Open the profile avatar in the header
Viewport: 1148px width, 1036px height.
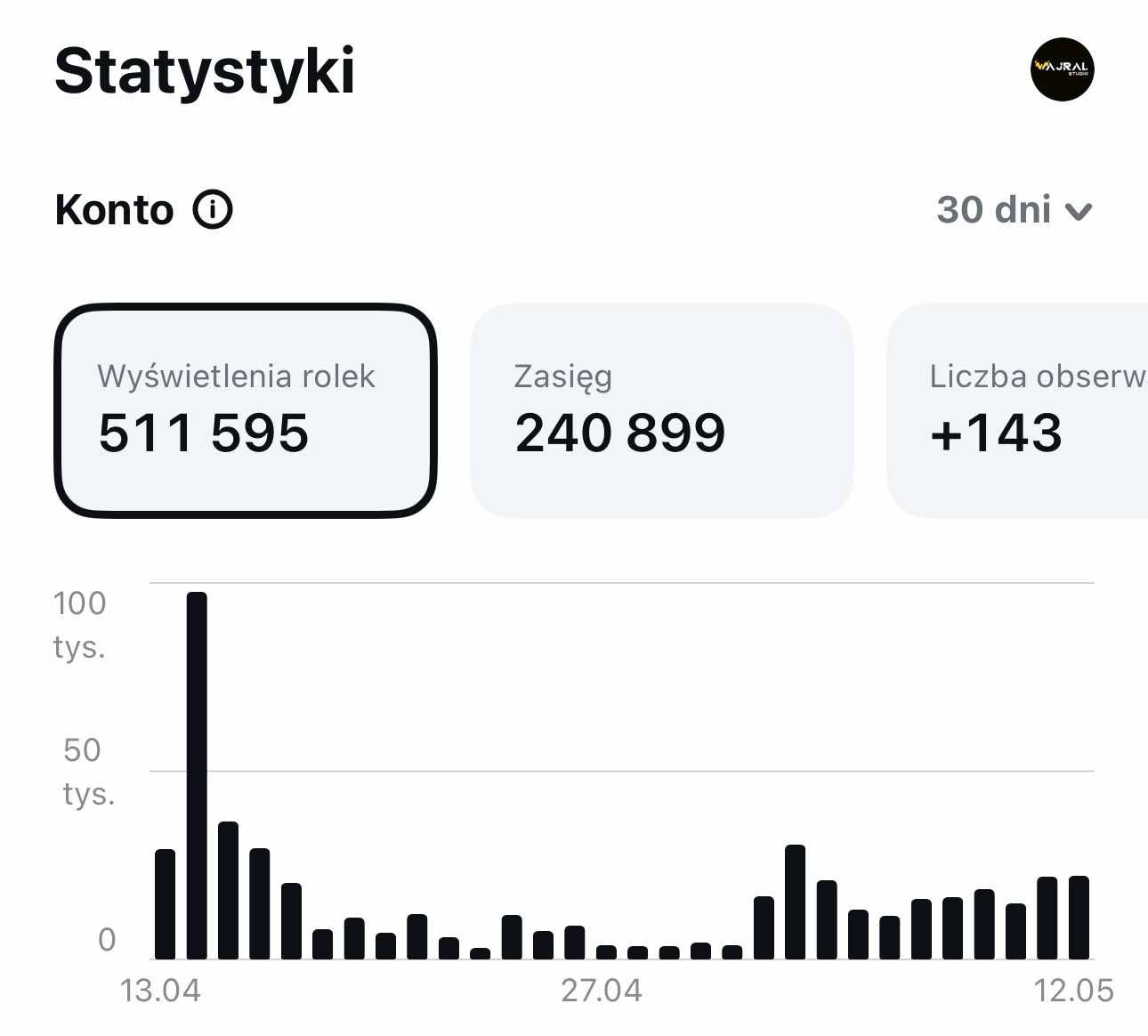tap(1062, 69)
